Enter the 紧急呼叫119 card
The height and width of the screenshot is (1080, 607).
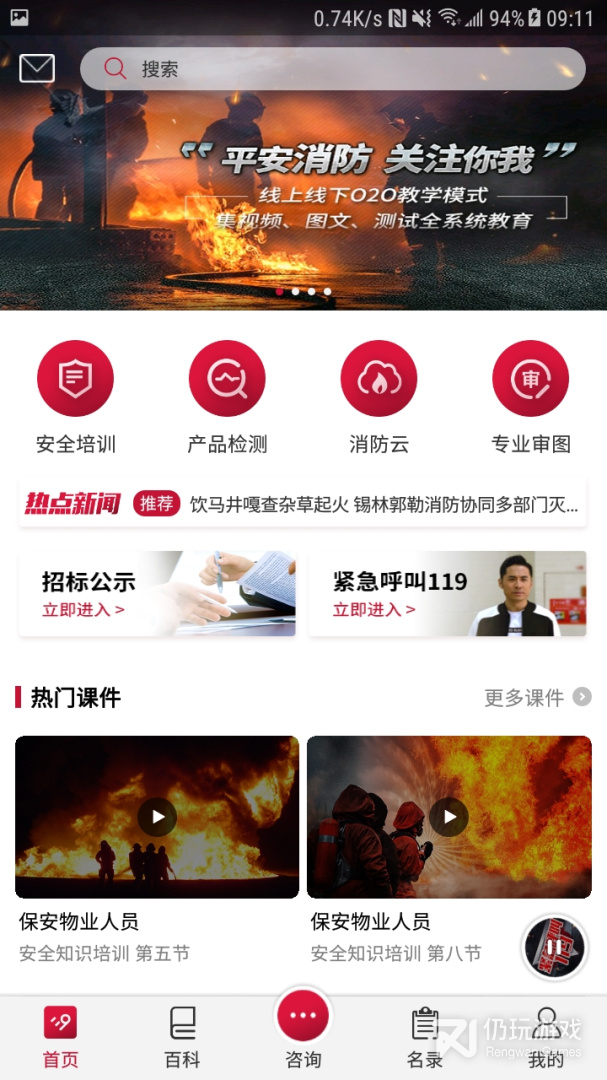pyautogui.click(x=447, y=594)
